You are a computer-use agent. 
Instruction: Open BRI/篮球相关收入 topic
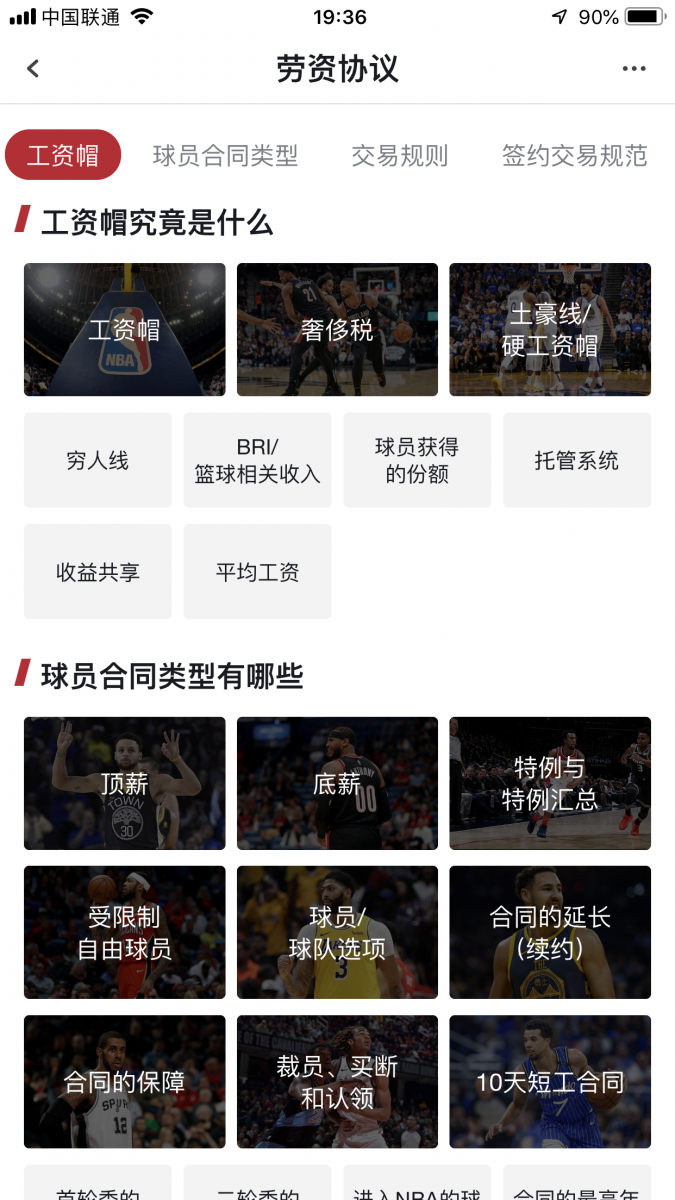click(x=257, y=460)
